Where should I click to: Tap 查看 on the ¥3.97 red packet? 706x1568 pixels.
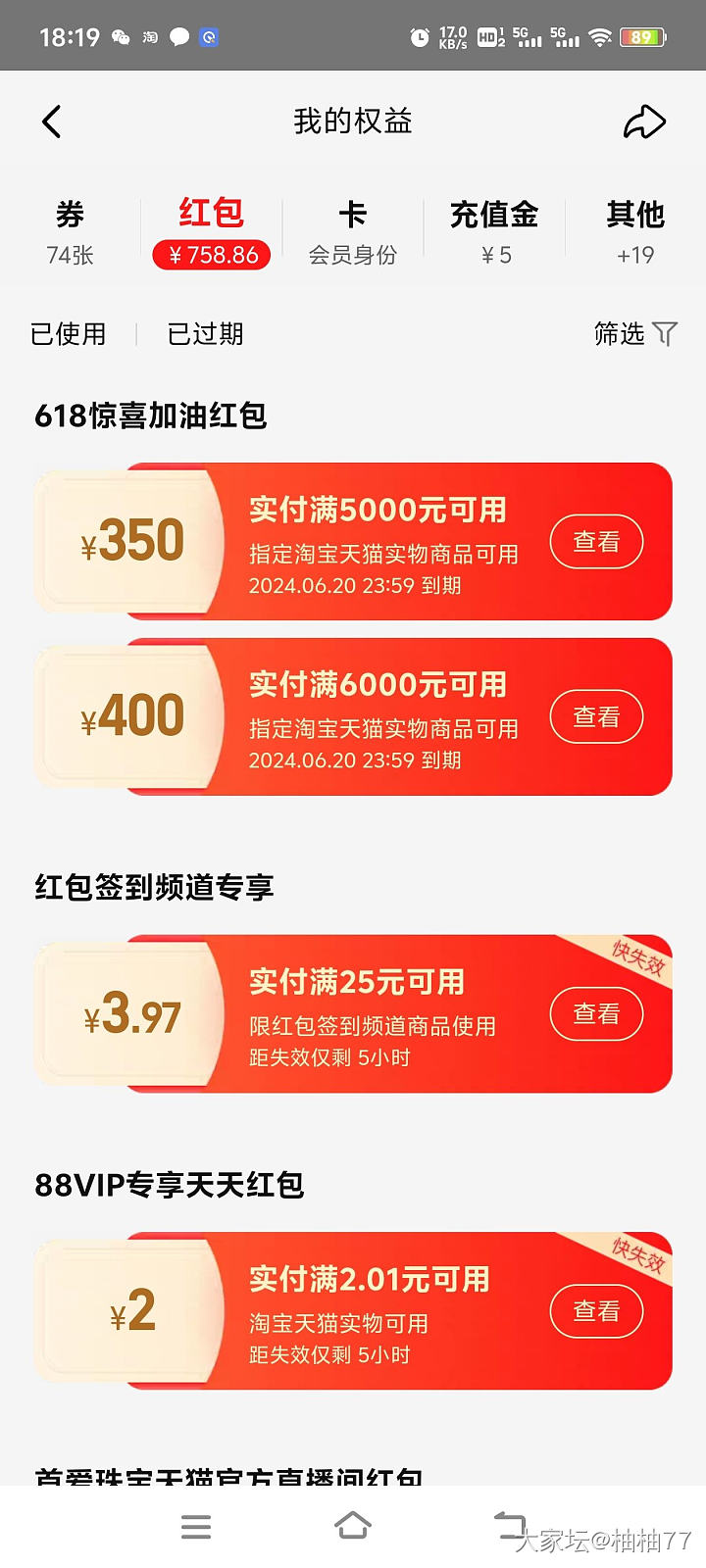tap(596, 1014)
